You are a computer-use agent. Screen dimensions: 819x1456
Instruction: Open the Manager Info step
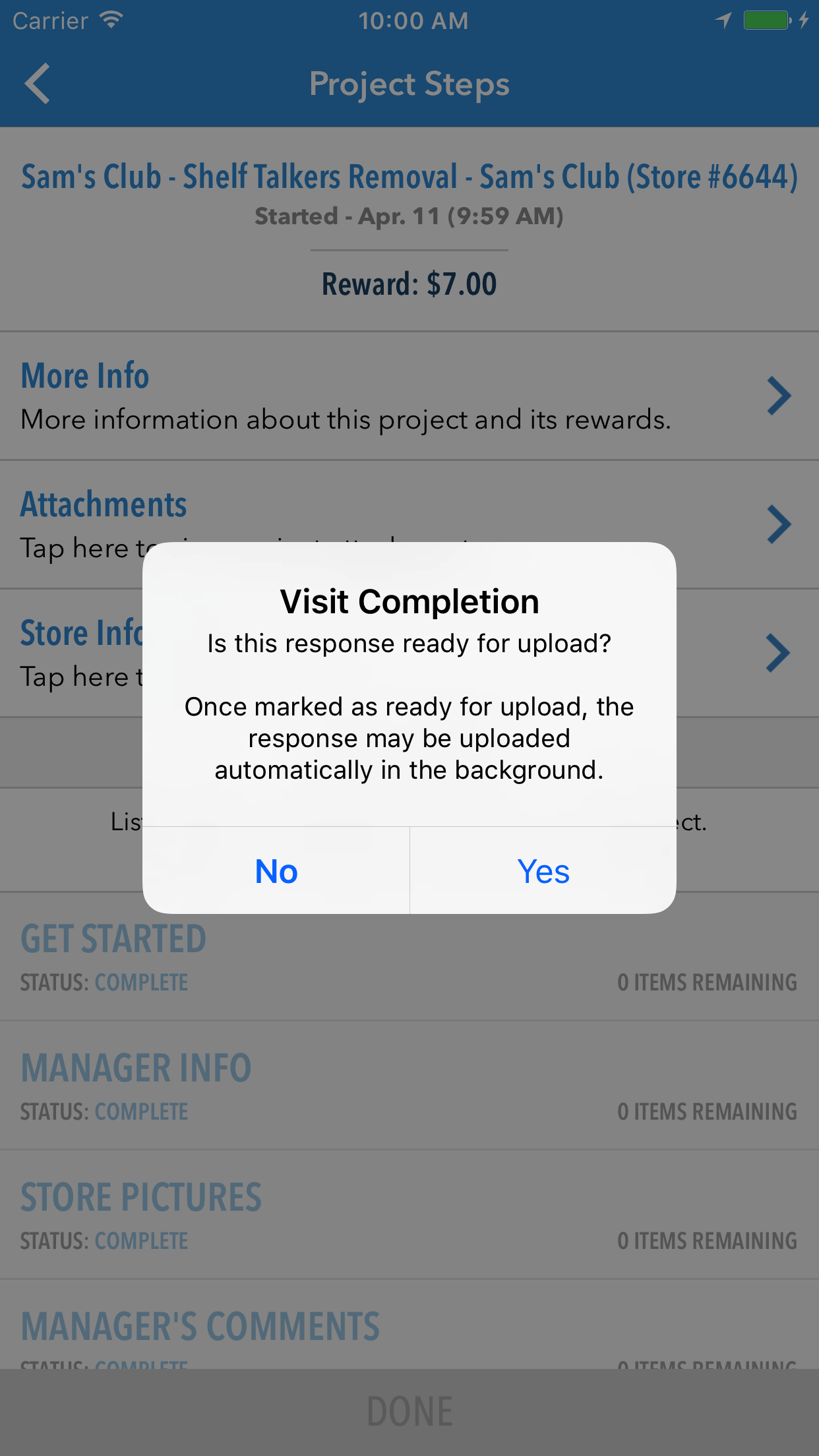(409, 1086)
